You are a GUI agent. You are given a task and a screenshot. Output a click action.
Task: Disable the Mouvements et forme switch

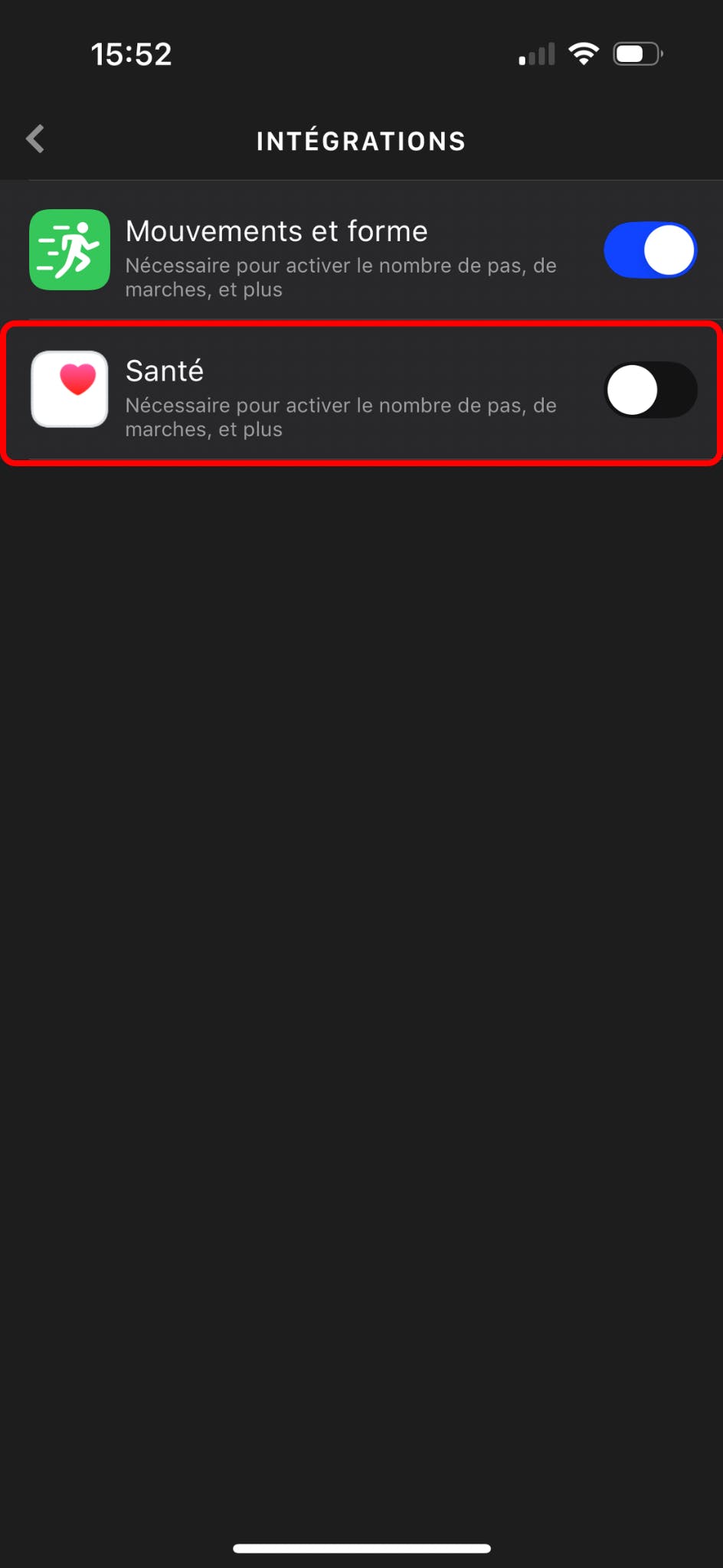(x=649, y=250)
